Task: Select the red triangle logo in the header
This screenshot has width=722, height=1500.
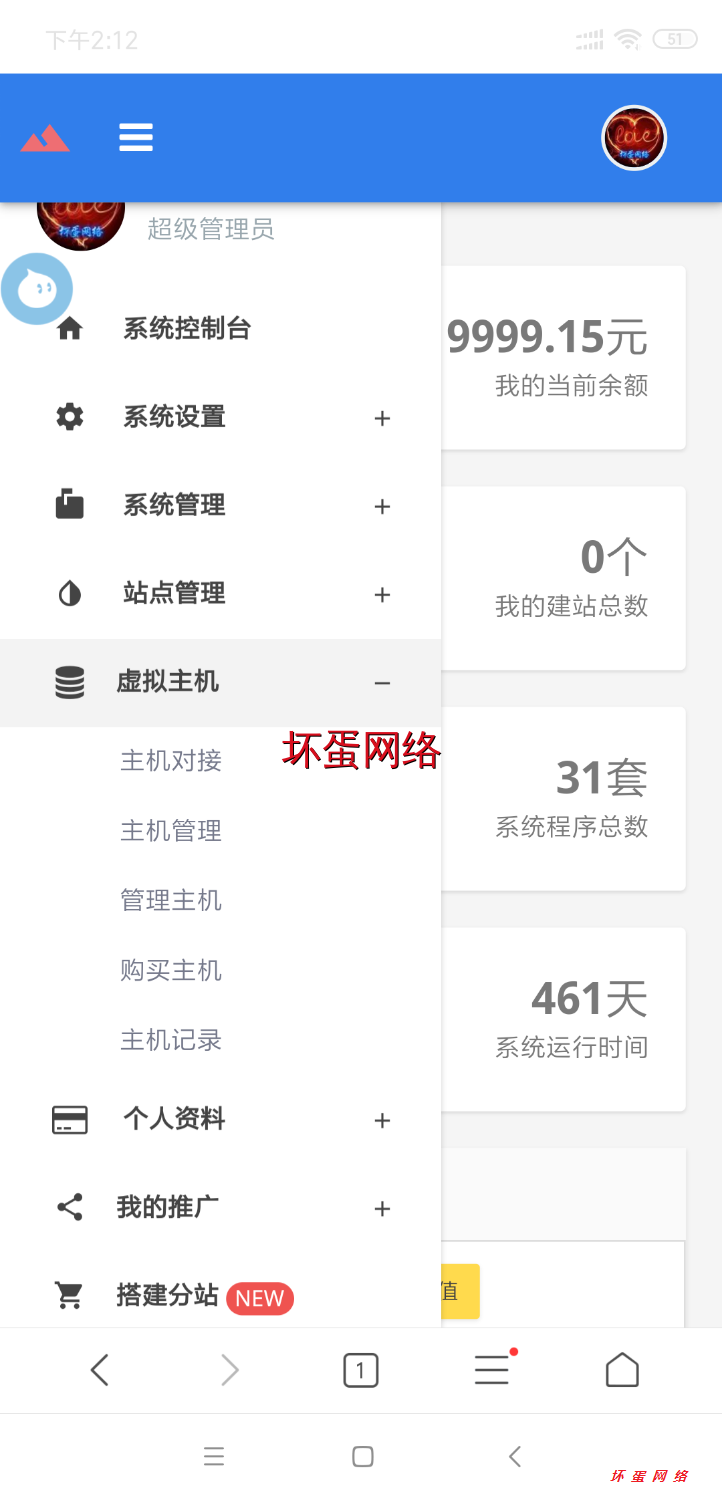Action: 45,137
